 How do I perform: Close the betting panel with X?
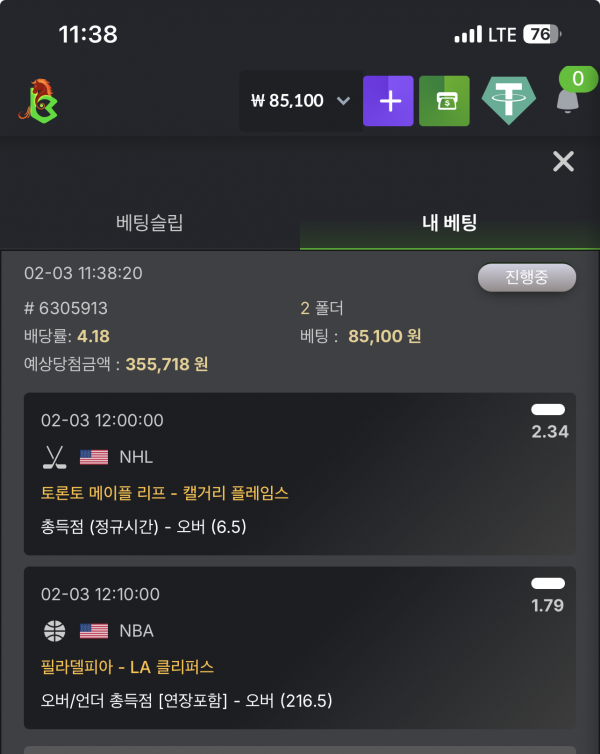(563, 161)
